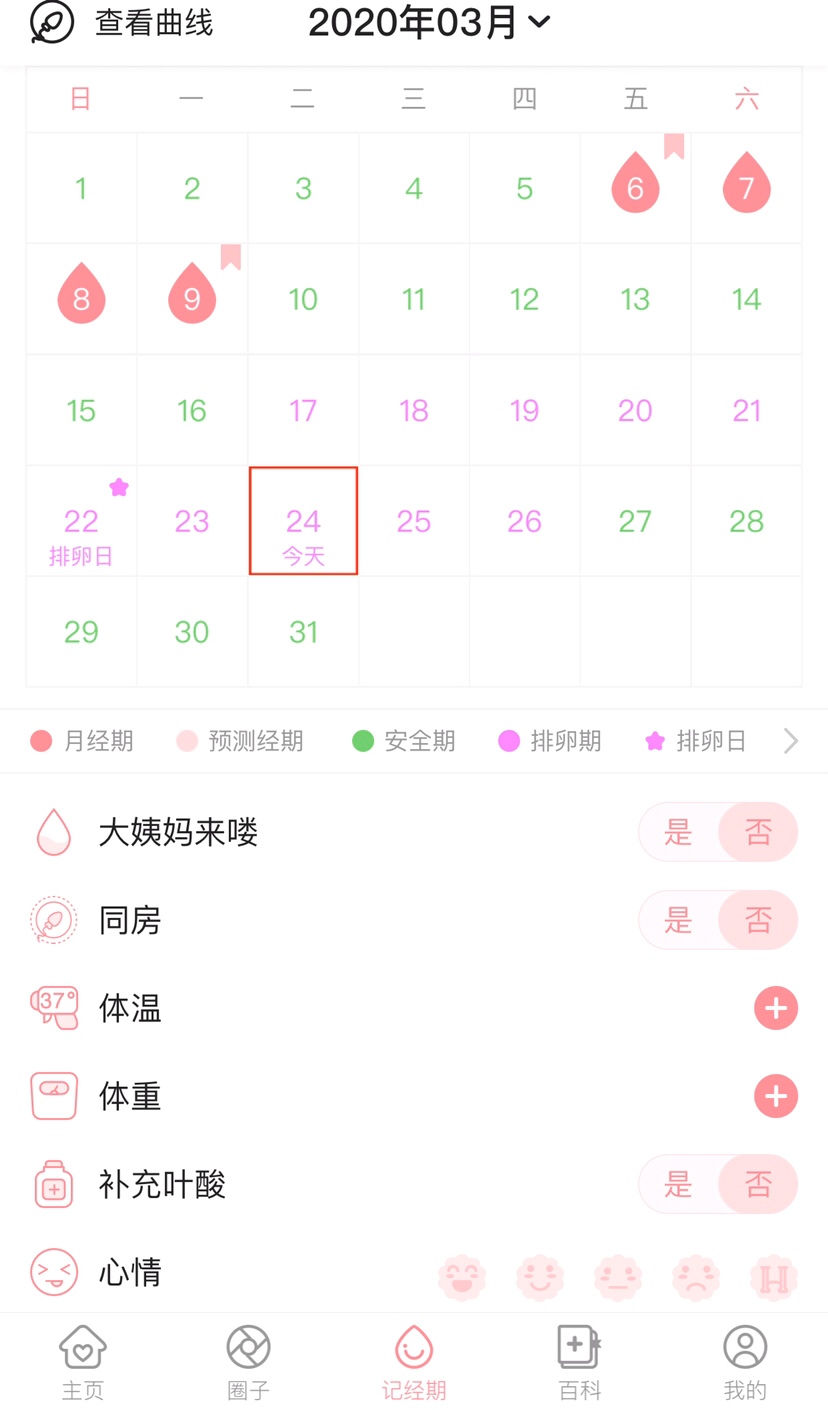Set 补充叶酸 to 是
The height and width of the screenshot is (1410, 828).
[679, 1184]
